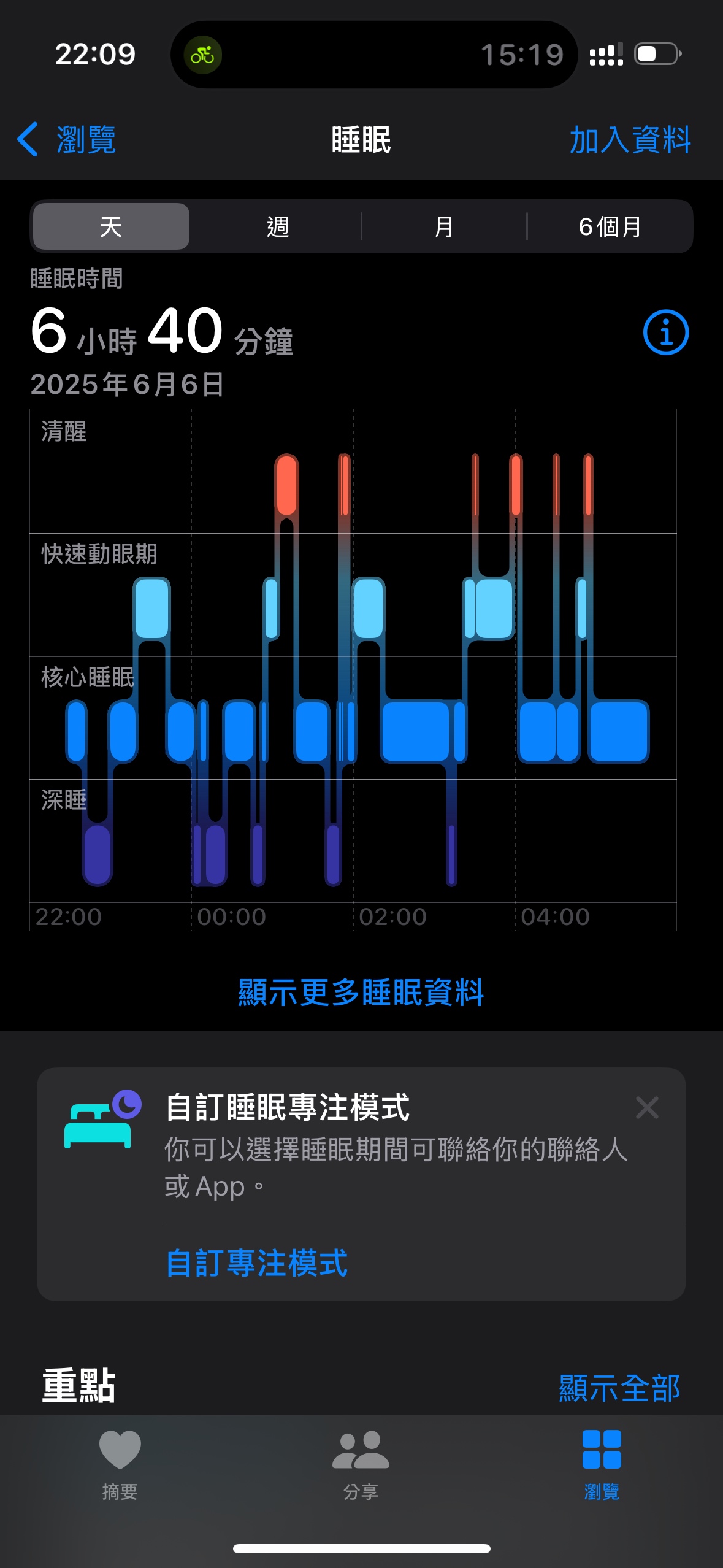Open 顯示更多睡眠資料
Viewport: 723px width, 1568px height.
[361, 993]
